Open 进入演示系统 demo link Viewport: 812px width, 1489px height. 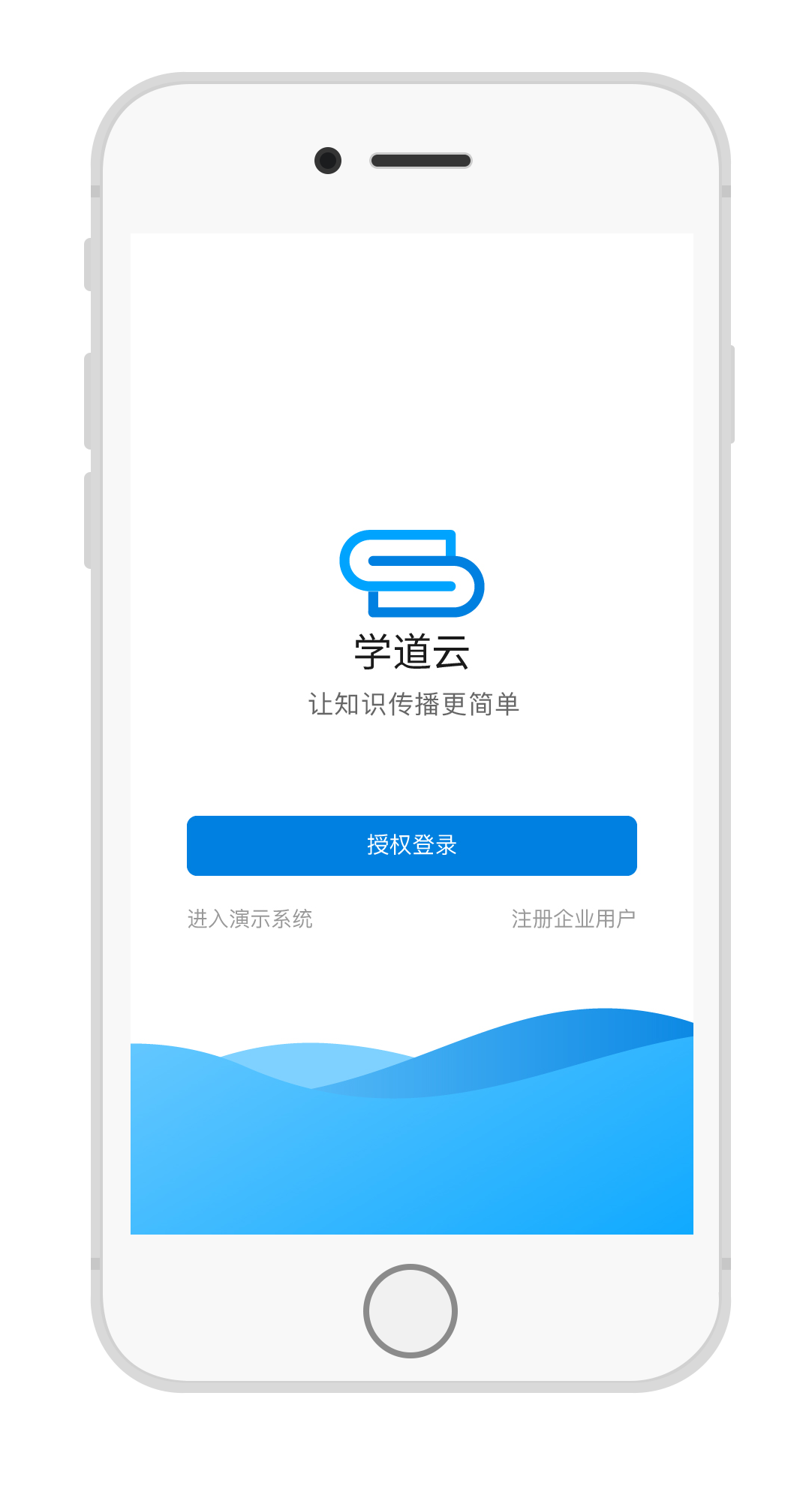pyautogui.click(x=250, y=919)
